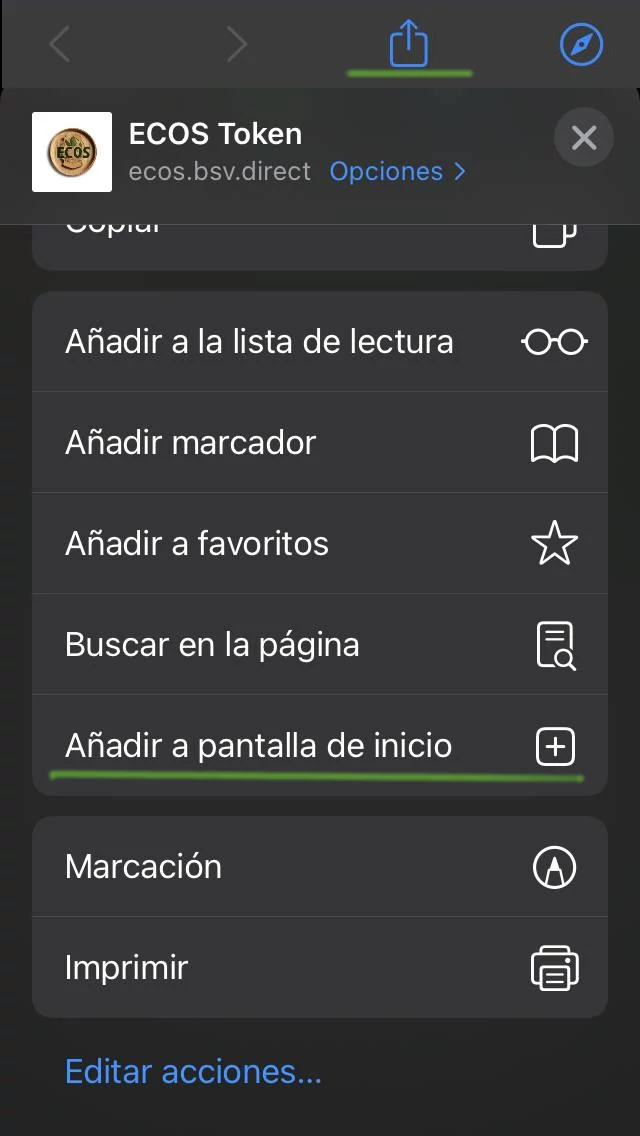640x1136 pixels.
Task: Choose Añadir a pantalla de inicio
Action: coord(320,746)
